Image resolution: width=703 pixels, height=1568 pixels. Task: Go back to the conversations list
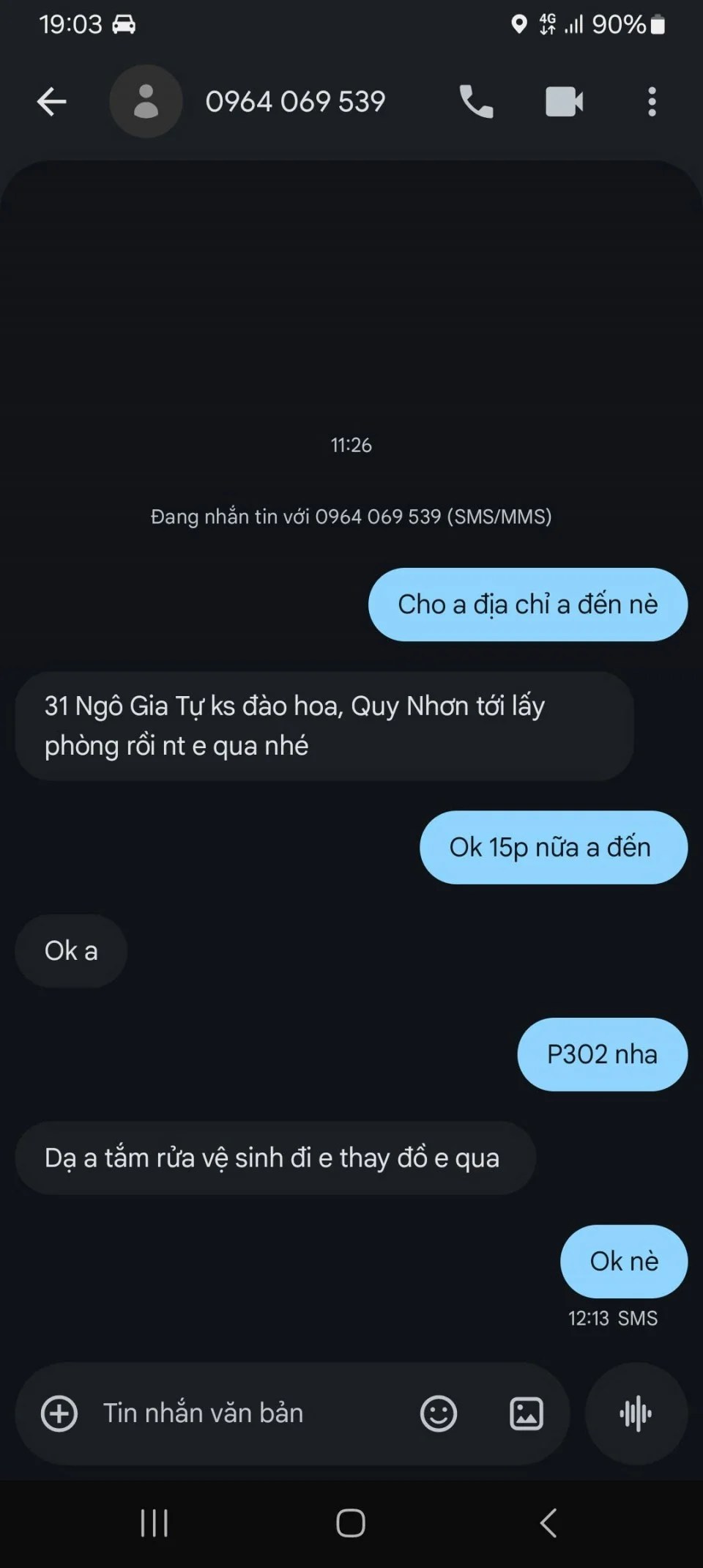(52, 102)
